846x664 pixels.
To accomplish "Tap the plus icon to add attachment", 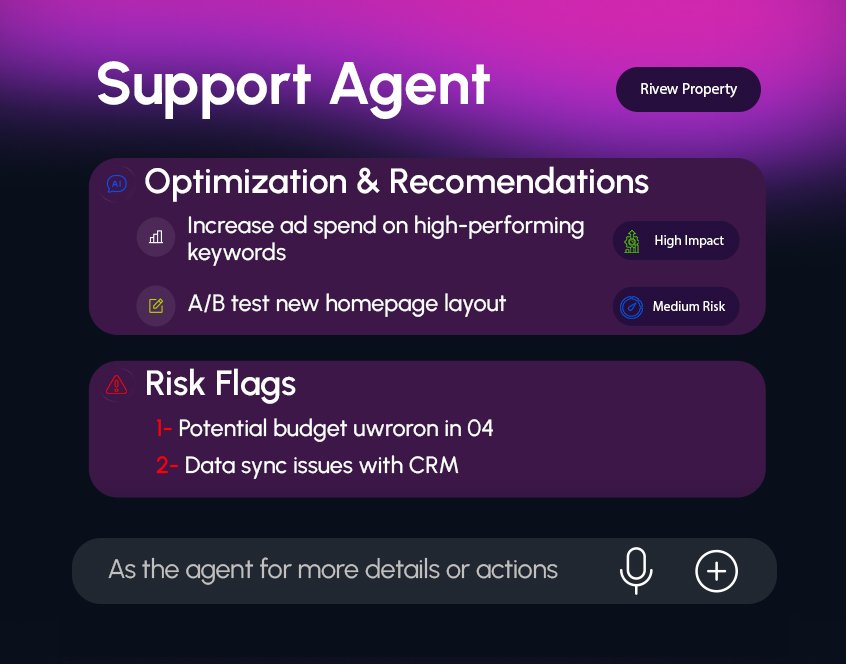I will tap(716, 571).
